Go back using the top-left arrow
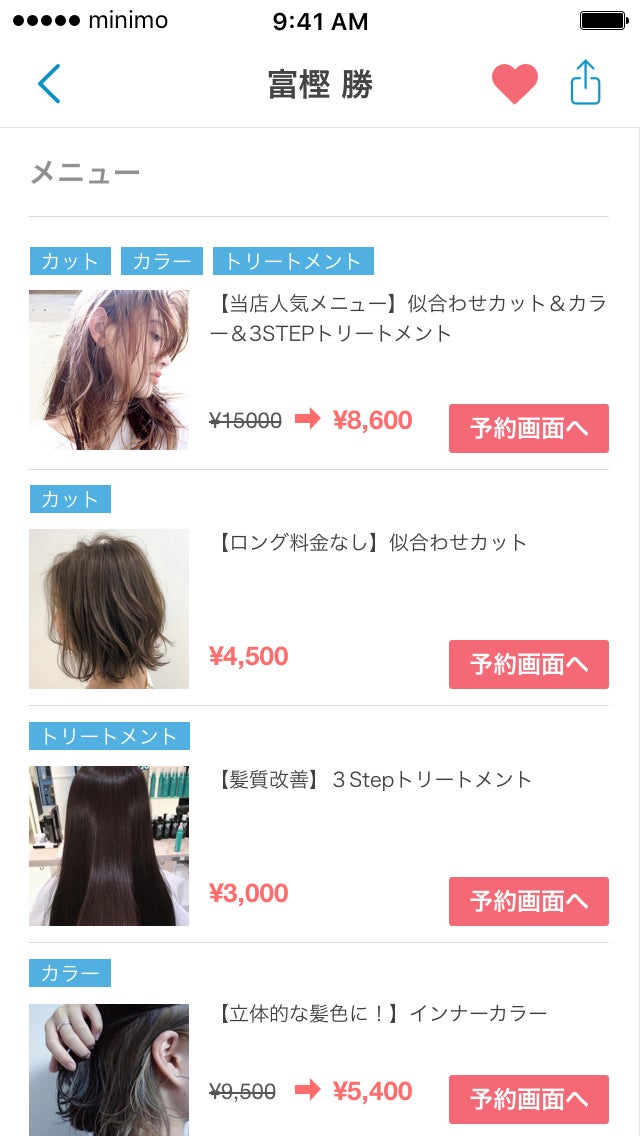 [x=49, y=84]
